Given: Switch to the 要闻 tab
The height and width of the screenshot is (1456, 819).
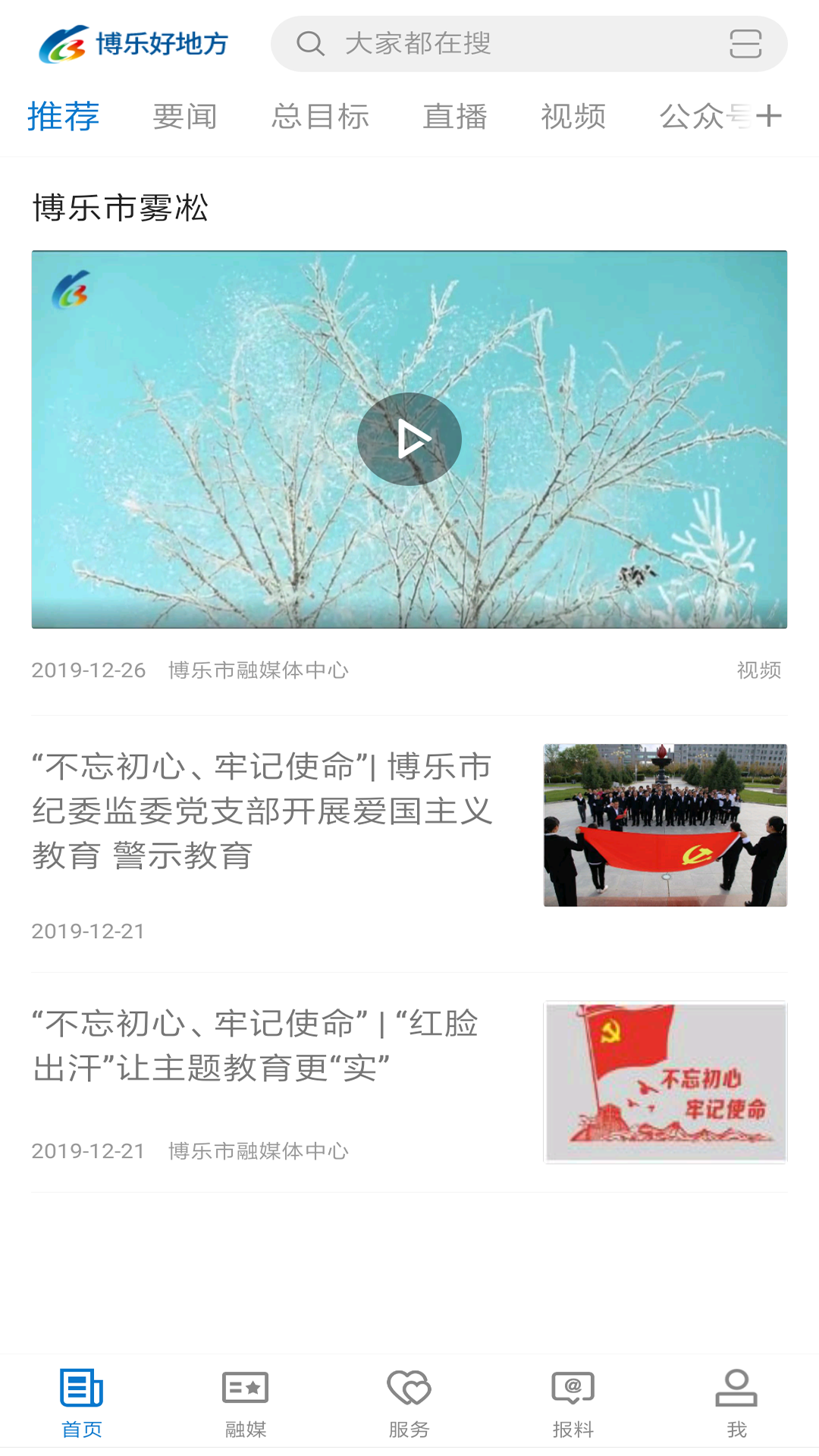Looking at the screenshot, I should point(184,115).
